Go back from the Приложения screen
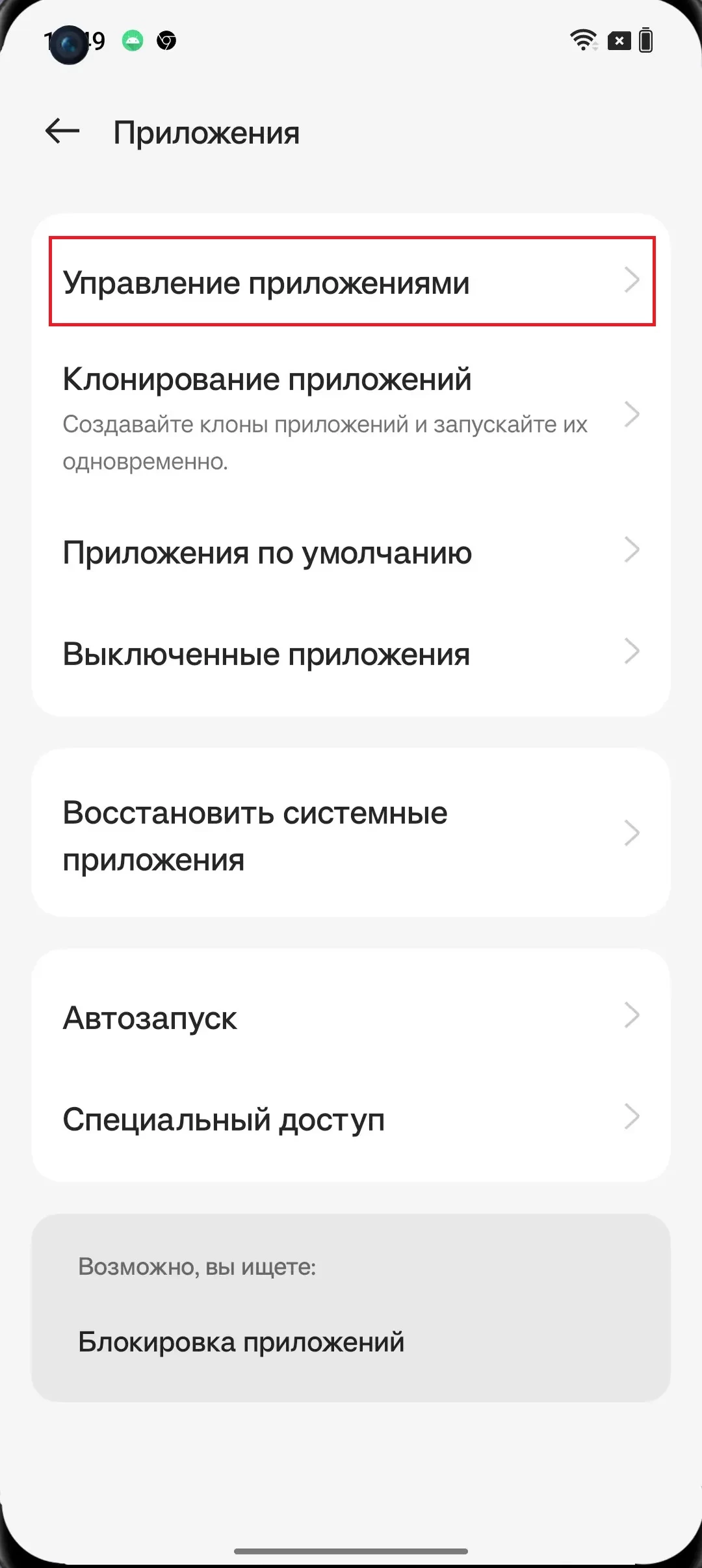 coord(62,132)
